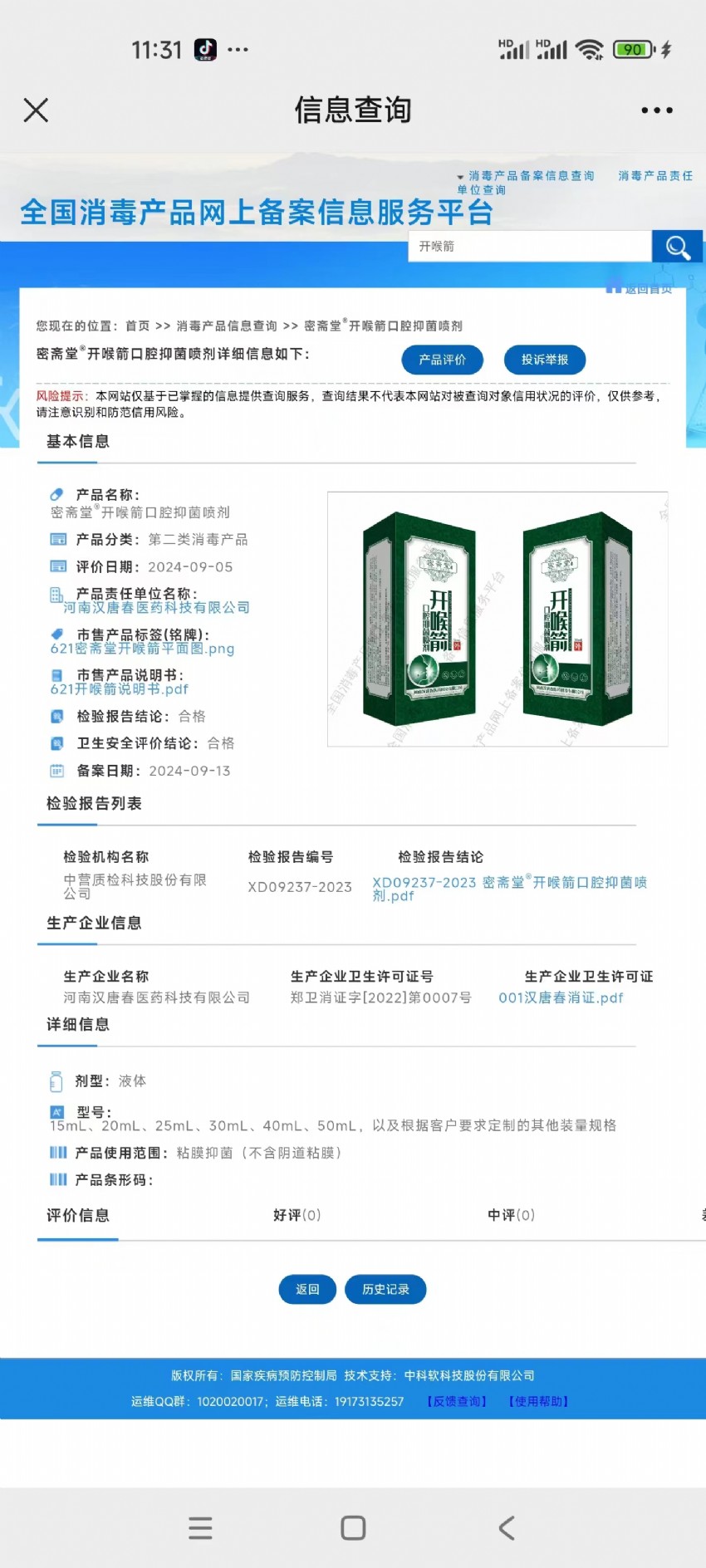Image resolution: width=706 pixels, height=1568 pixels.
Task: Open 621密斋堂开喉箭平面图.png label file
Action: (x=142, y=649)
